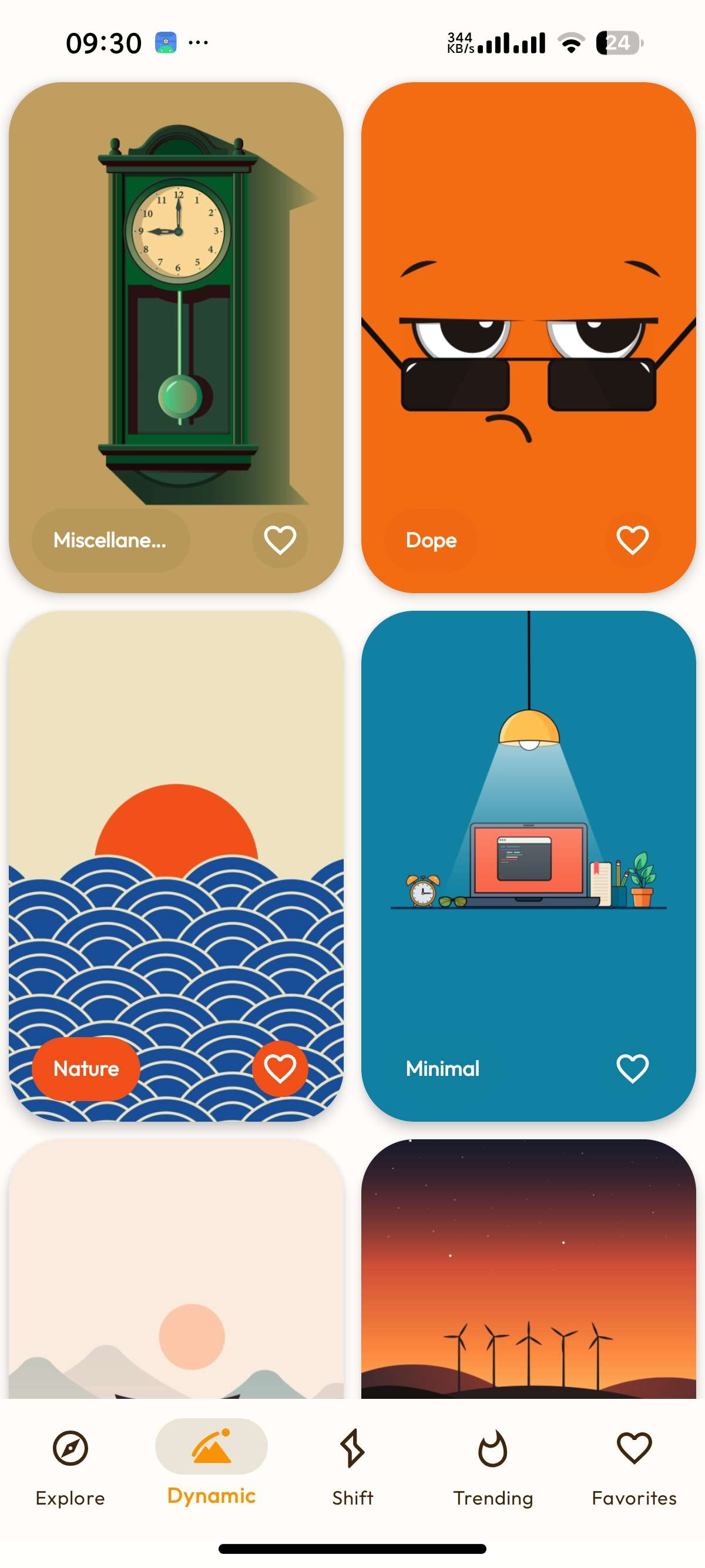Screen dimensions: 705x1568
Task: Open the green pendulum clock wallpaper
Action: [x=177, y=304]
